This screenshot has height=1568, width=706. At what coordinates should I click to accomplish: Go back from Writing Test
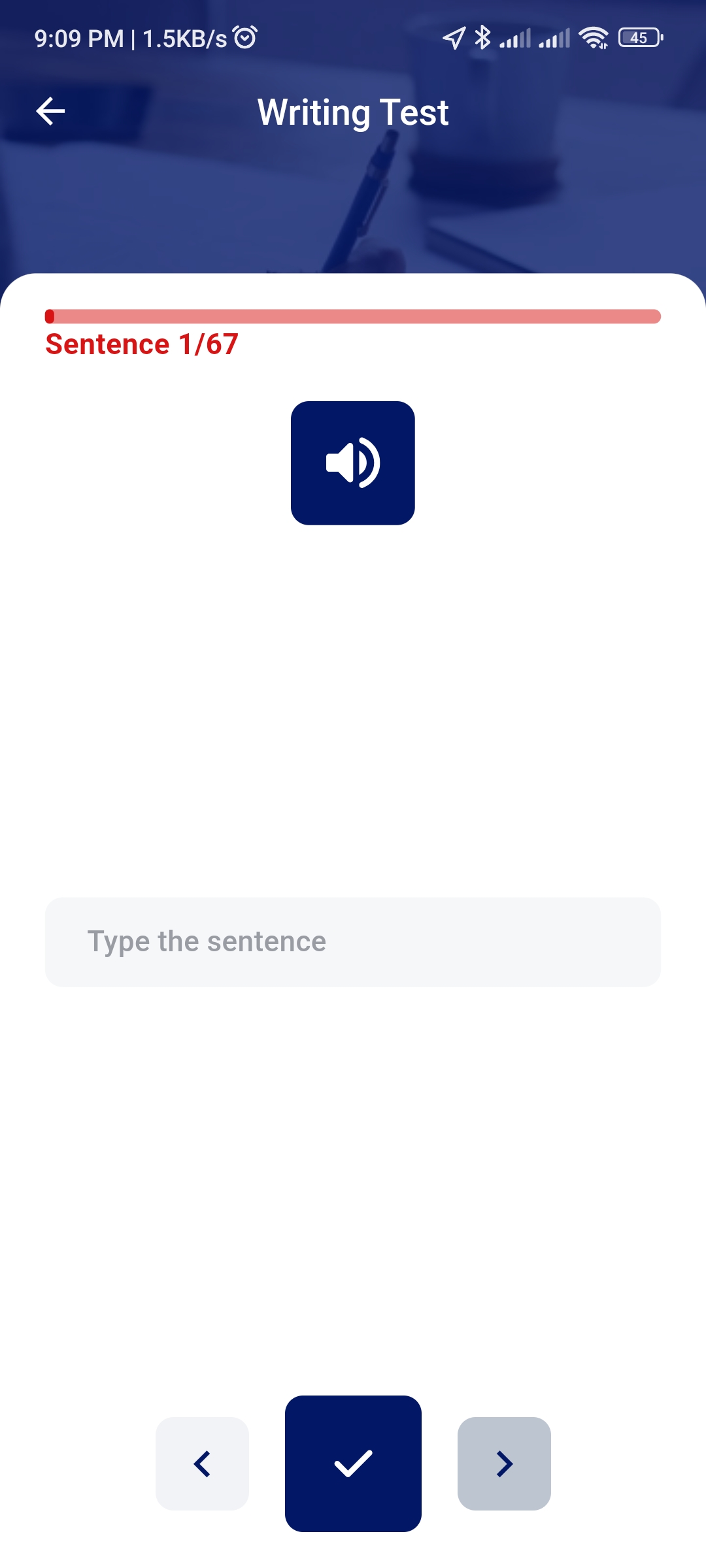50,111
